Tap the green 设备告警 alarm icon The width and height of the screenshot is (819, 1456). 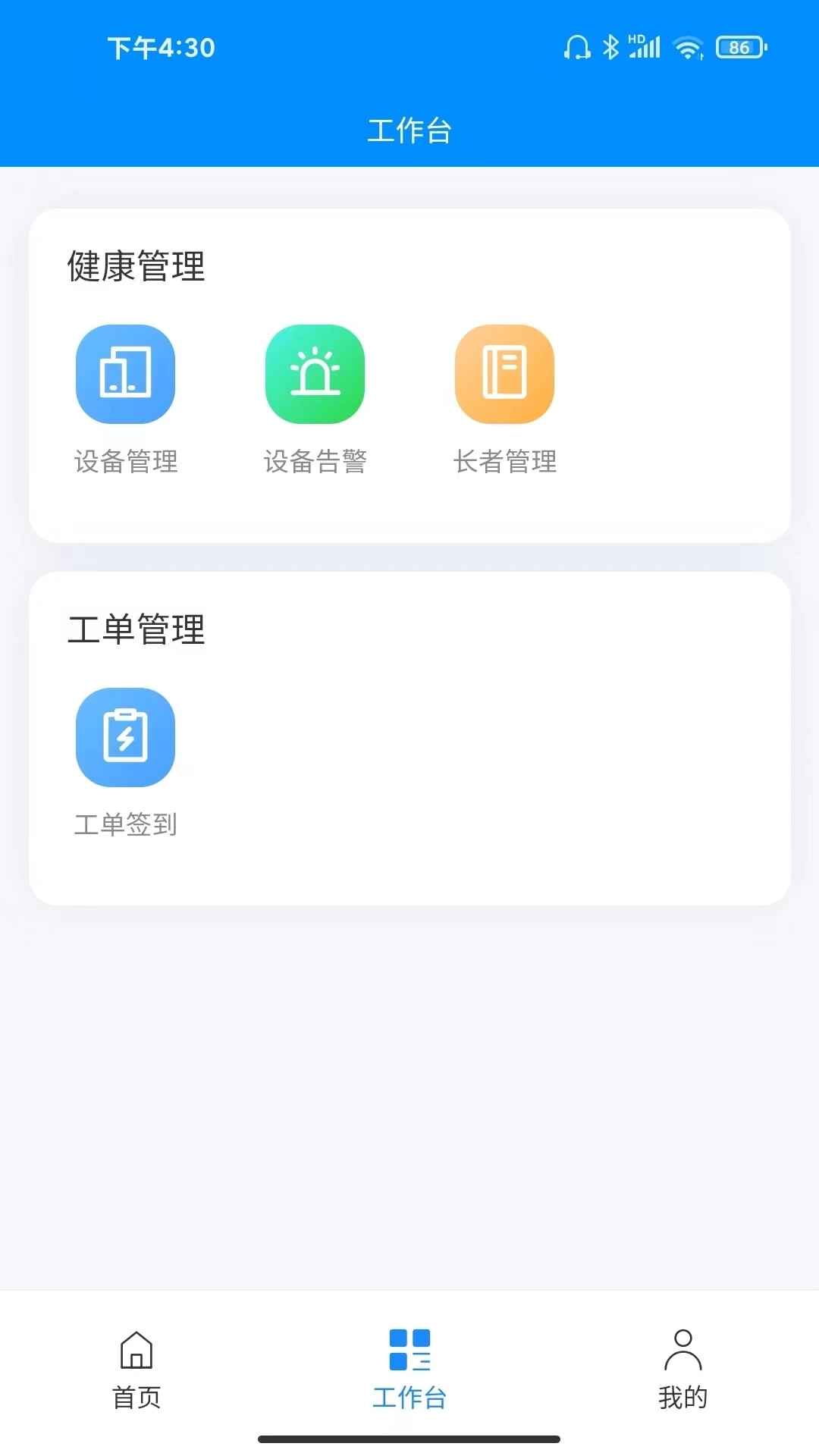pos(315,374)
